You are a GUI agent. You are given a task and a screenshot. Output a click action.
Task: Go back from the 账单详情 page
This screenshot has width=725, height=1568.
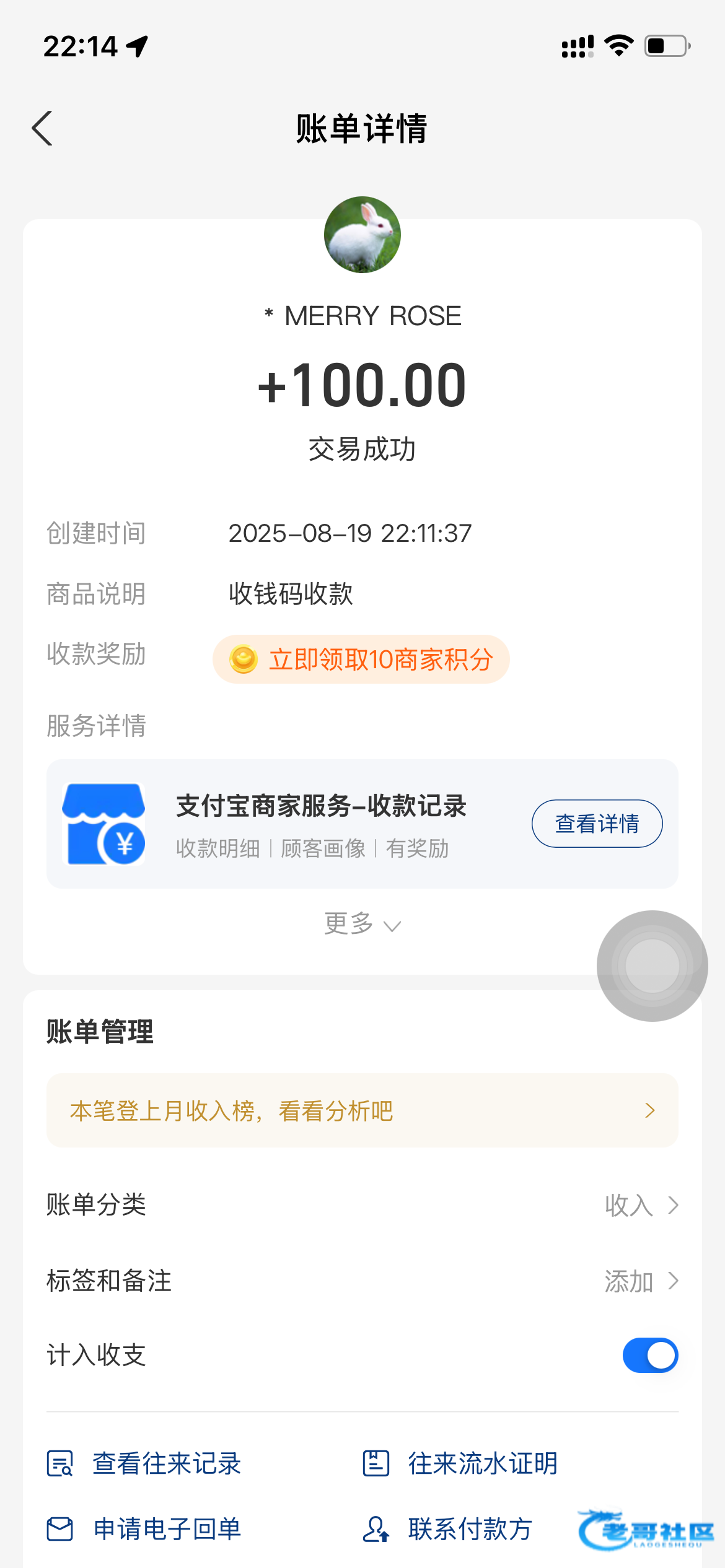tap(42, 129)
